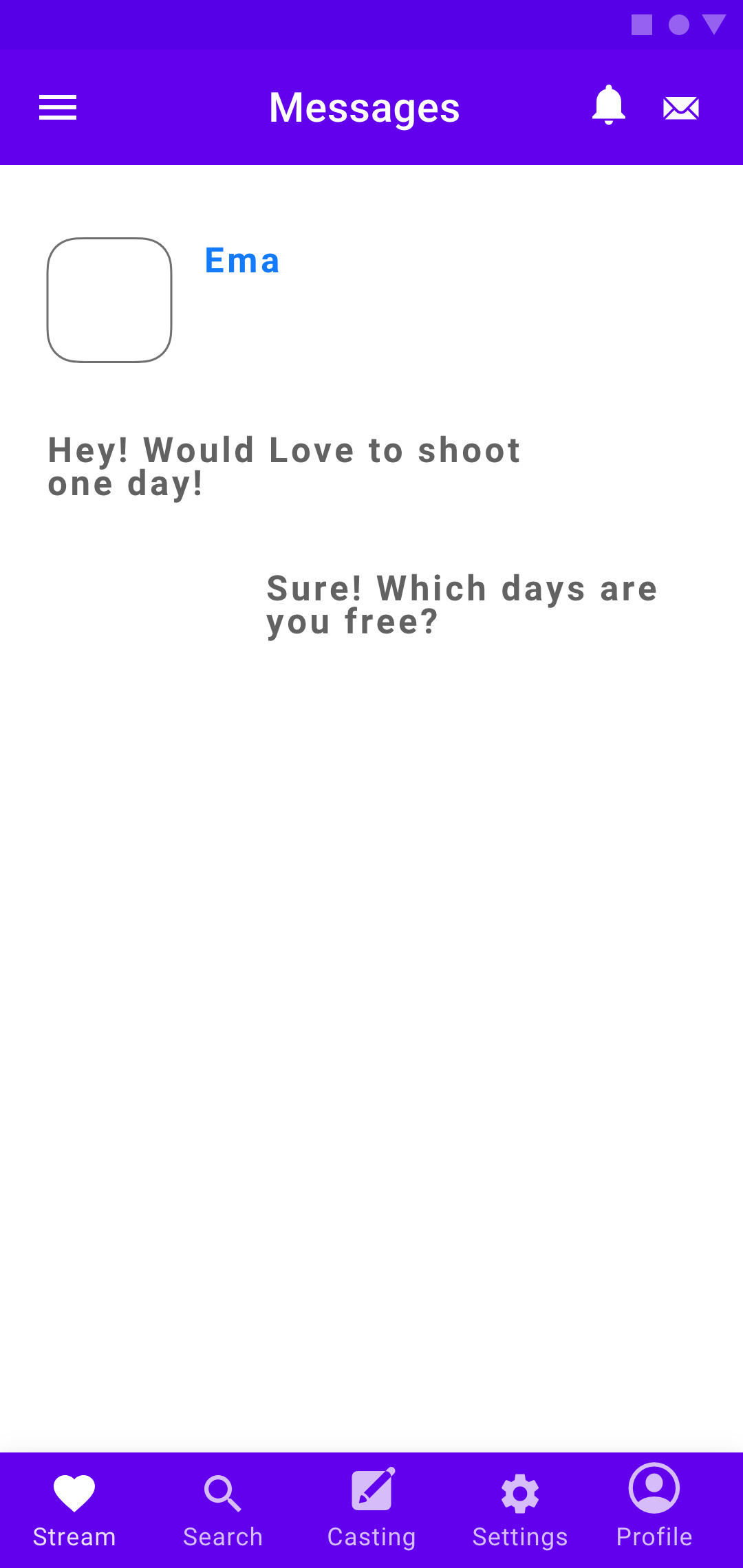Open the Settings tab
Viewport: 743px width, 1568px height.
pos(520,1510)
